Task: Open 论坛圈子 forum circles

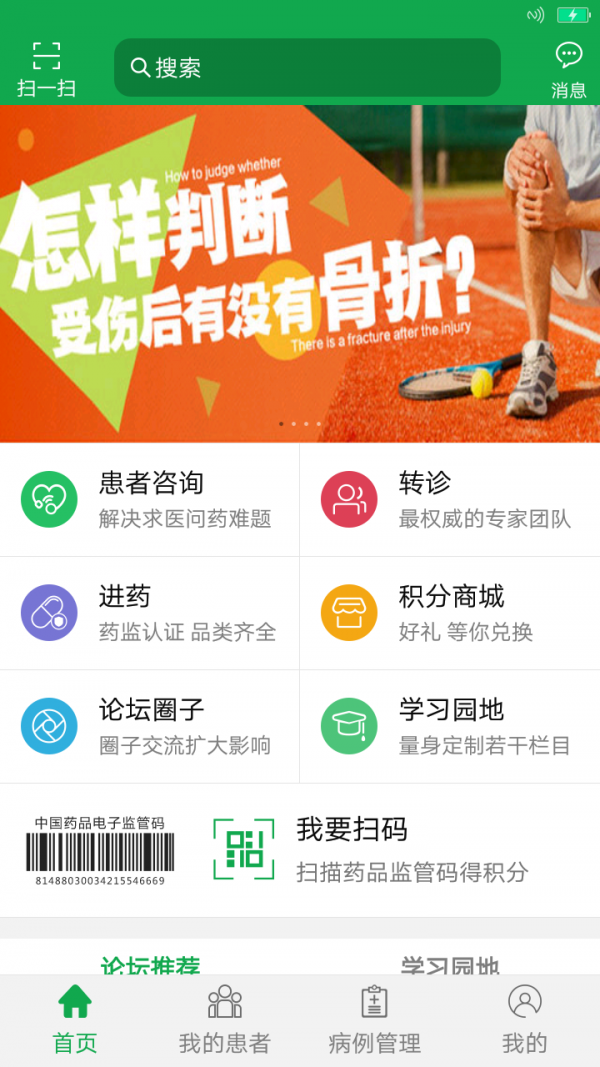Action: coord(150,726)
